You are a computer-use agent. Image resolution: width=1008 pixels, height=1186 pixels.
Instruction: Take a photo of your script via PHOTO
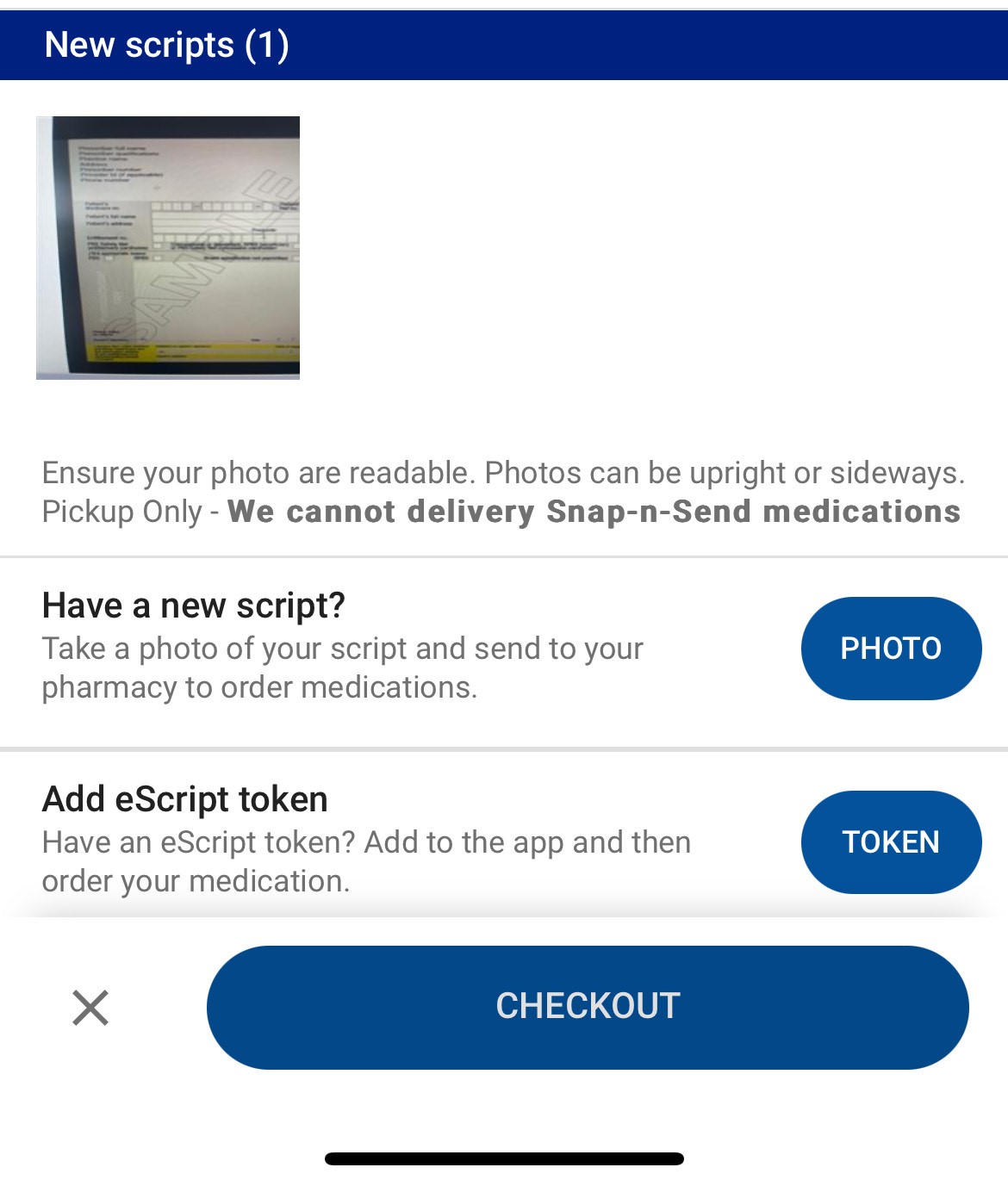tap(891, 648)
